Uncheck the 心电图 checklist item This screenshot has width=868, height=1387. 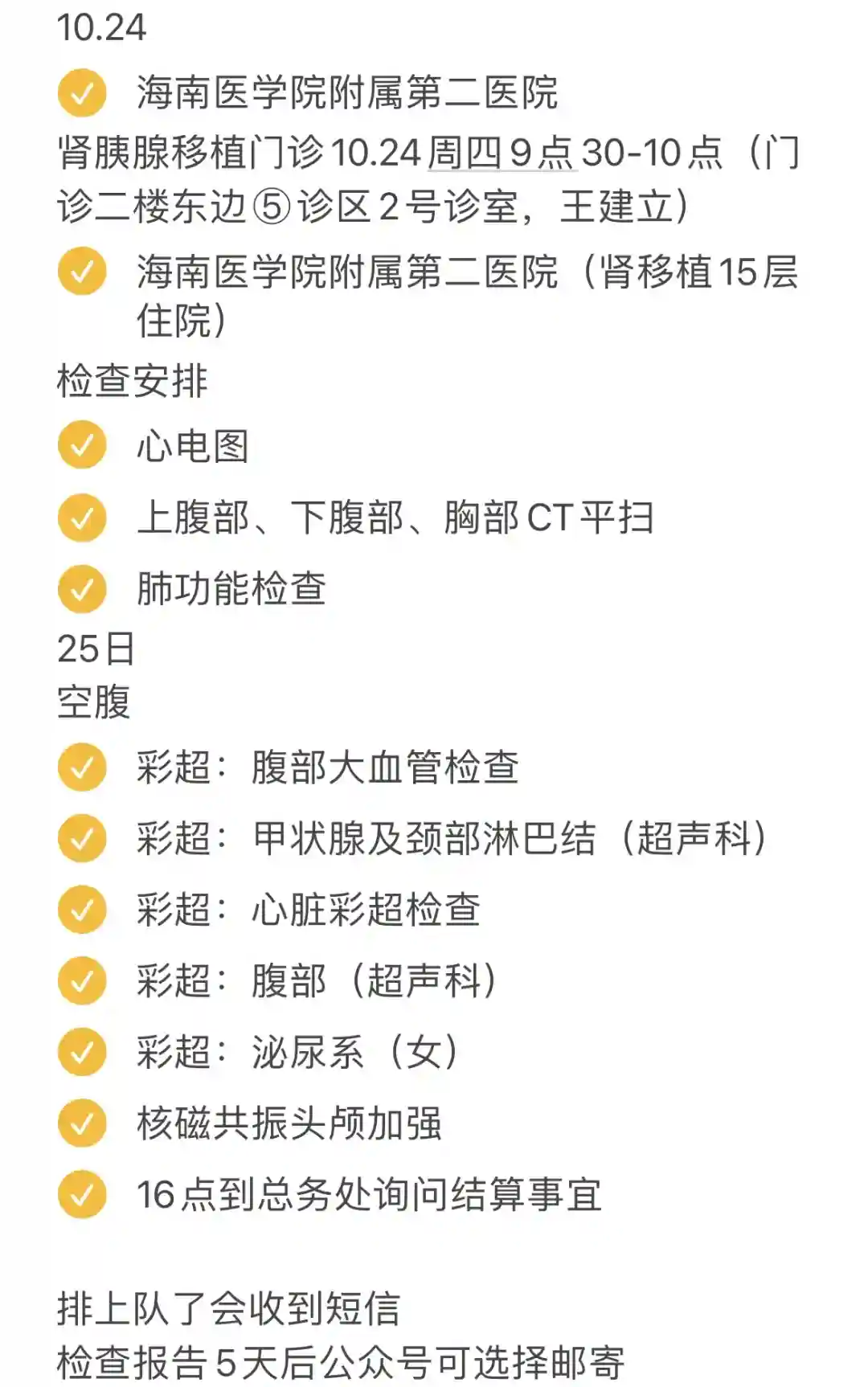pyautogui.click(x=82, y=445)
